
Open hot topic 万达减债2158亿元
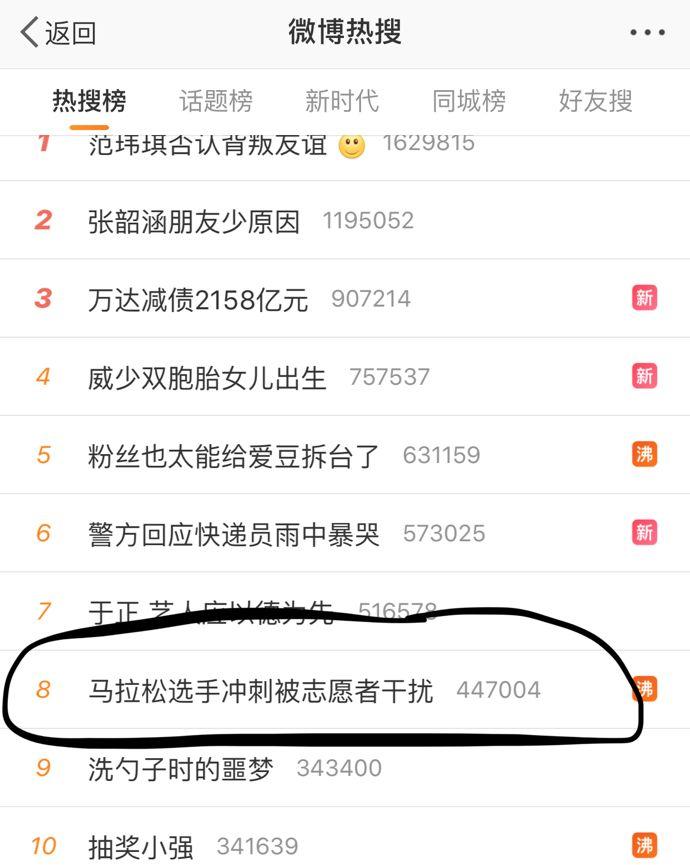(x=198, y=299)
